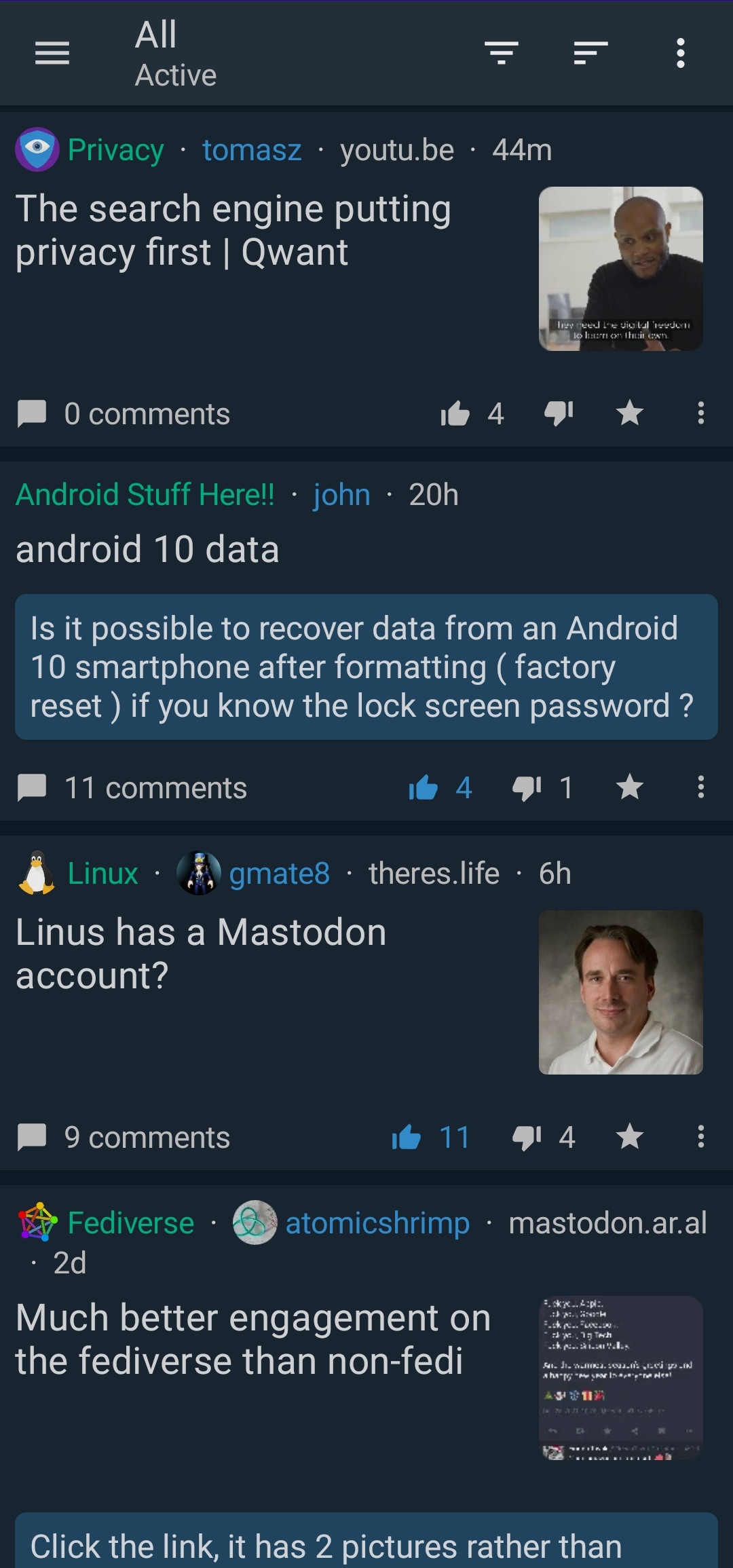
Task: Save the Qwant search engine post
Action: point(630,413)
